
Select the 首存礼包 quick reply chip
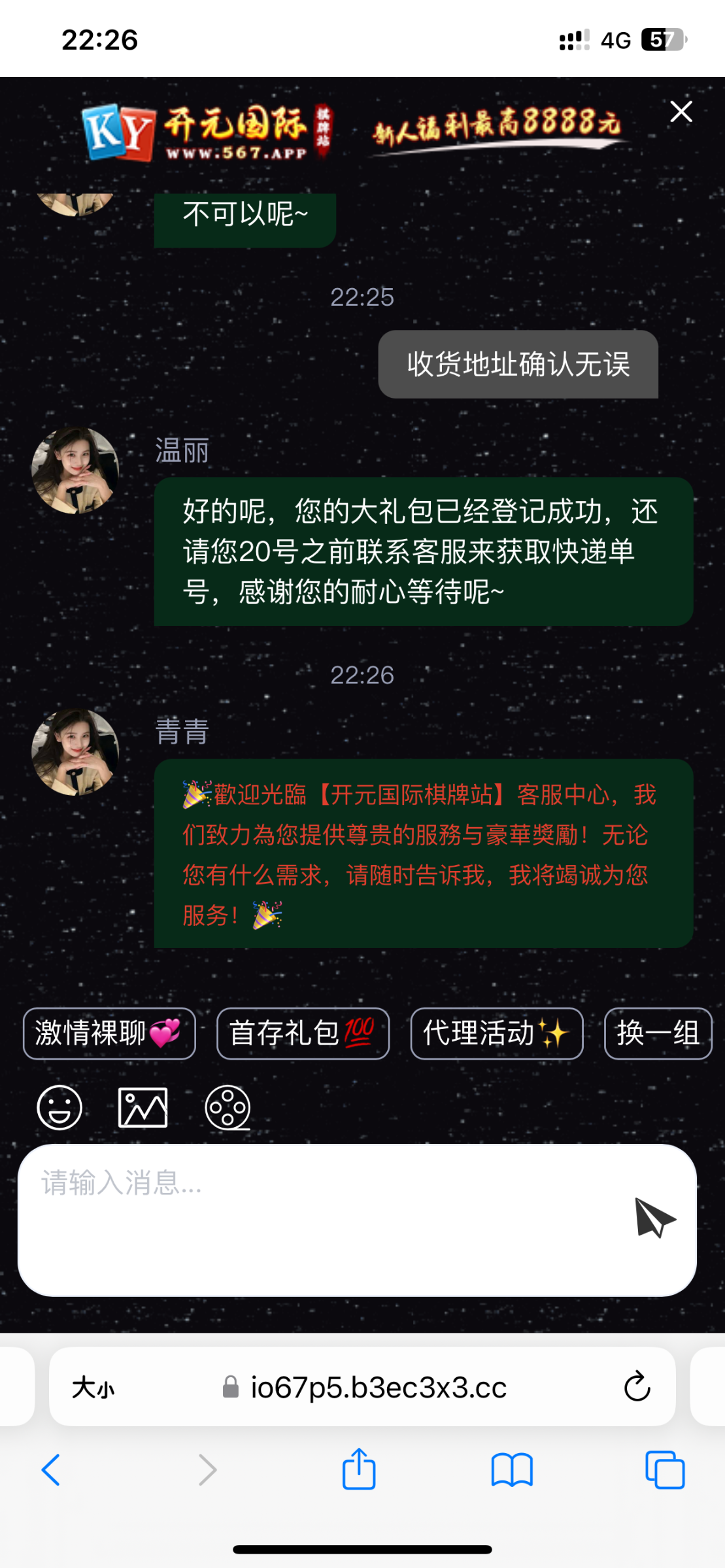(x=303, y=1034)
